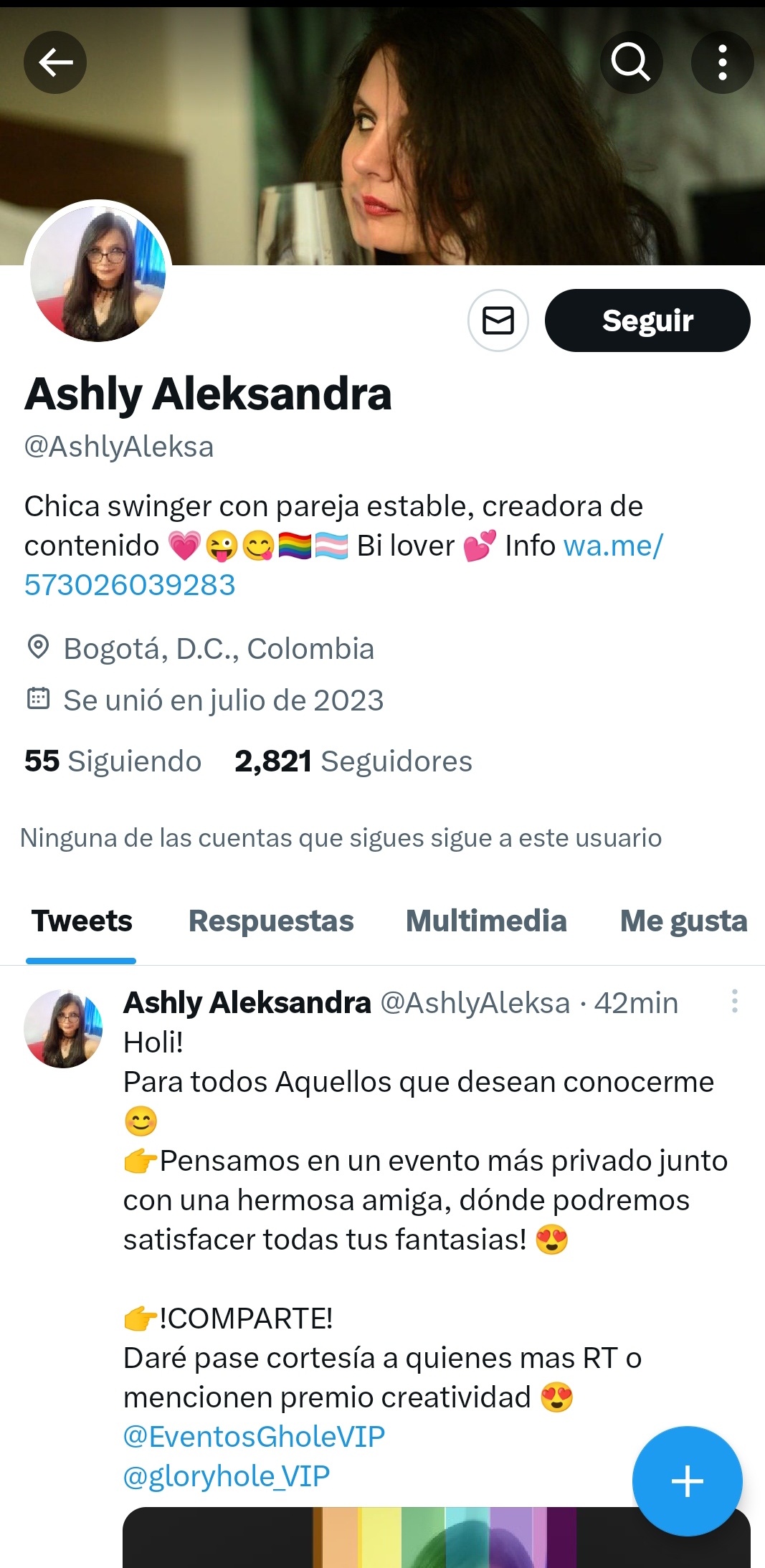
Task: View the 2,821 Seguidores list
Action: [353, 761]
